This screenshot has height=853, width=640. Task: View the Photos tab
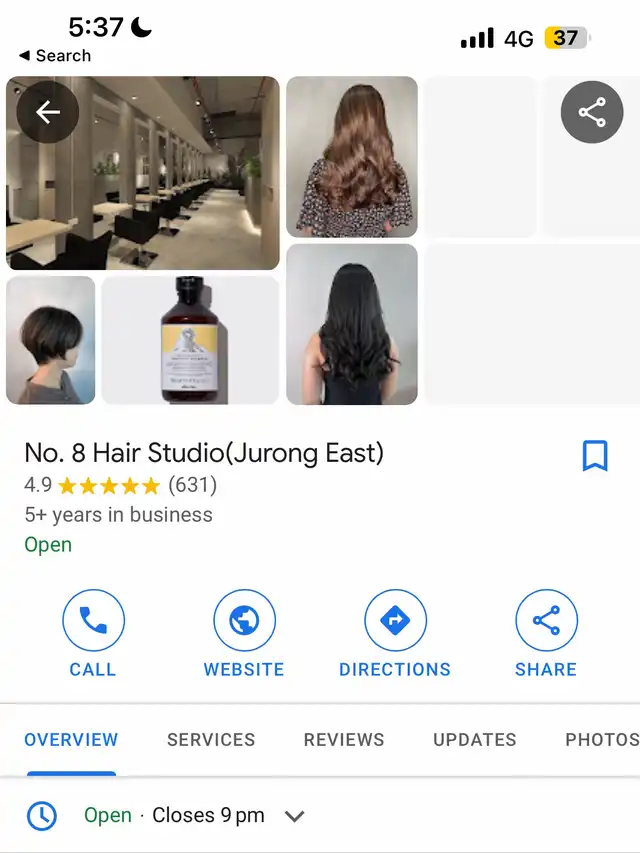tap(602, 740)
